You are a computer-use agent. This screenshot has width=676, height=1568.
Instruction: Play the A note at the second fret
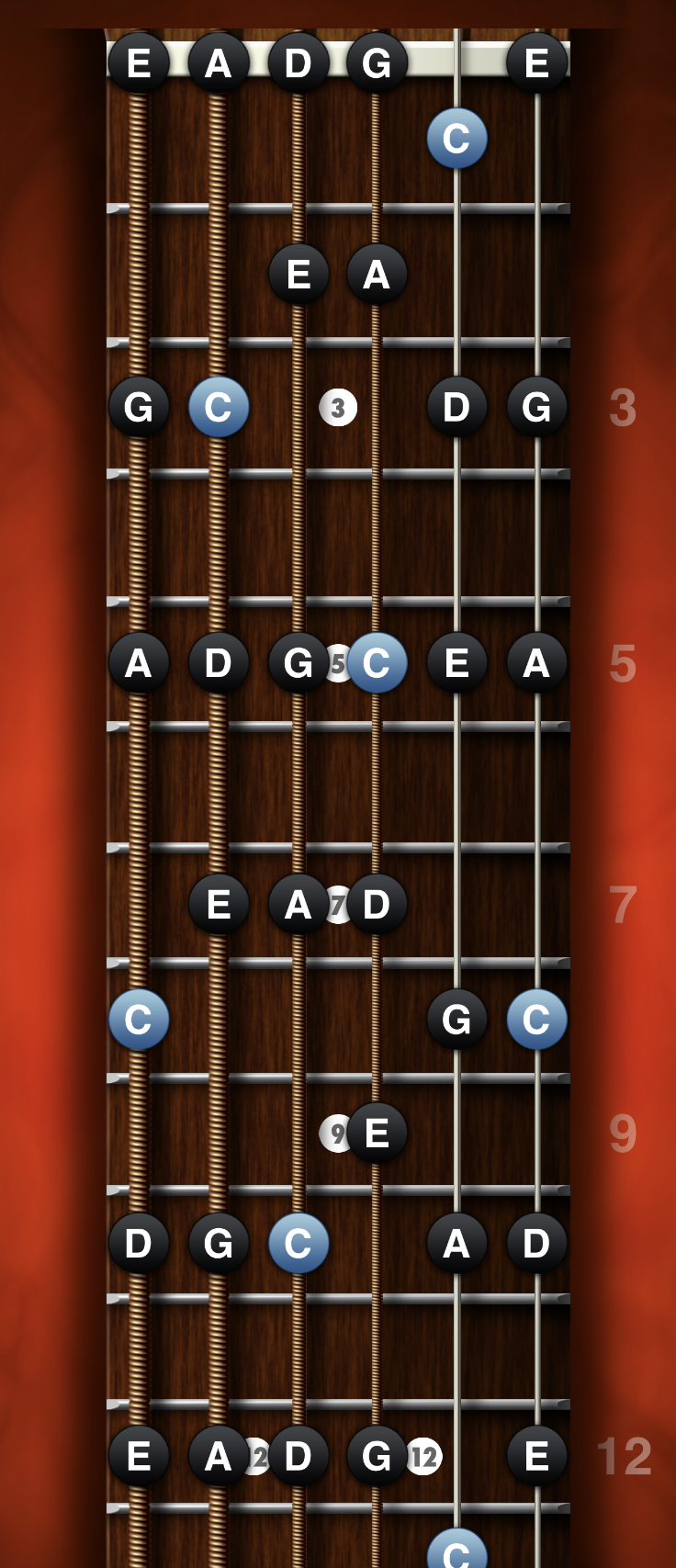click(x=377, y=274)
